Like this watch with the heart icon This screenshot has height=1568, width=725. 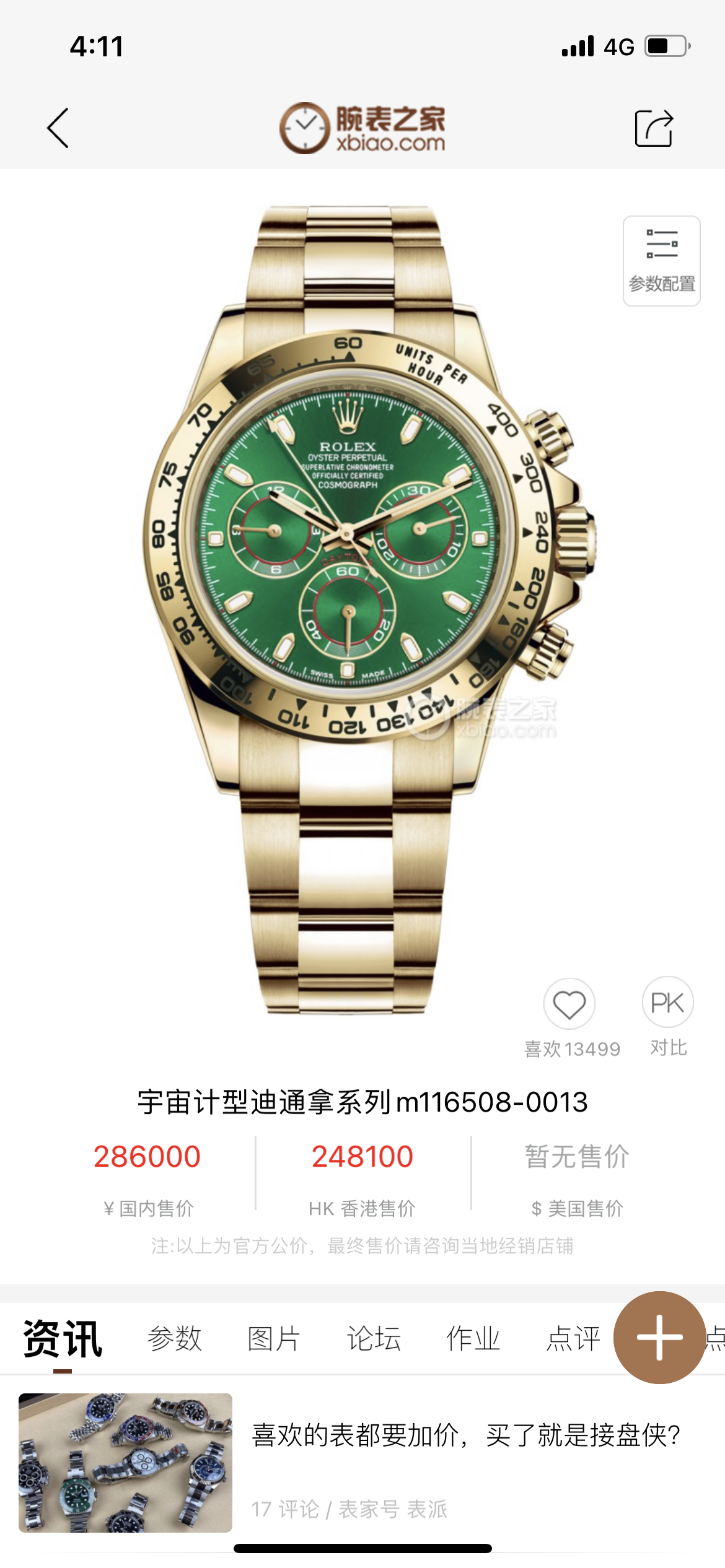pyautogui.click(x=569, y=1004)
